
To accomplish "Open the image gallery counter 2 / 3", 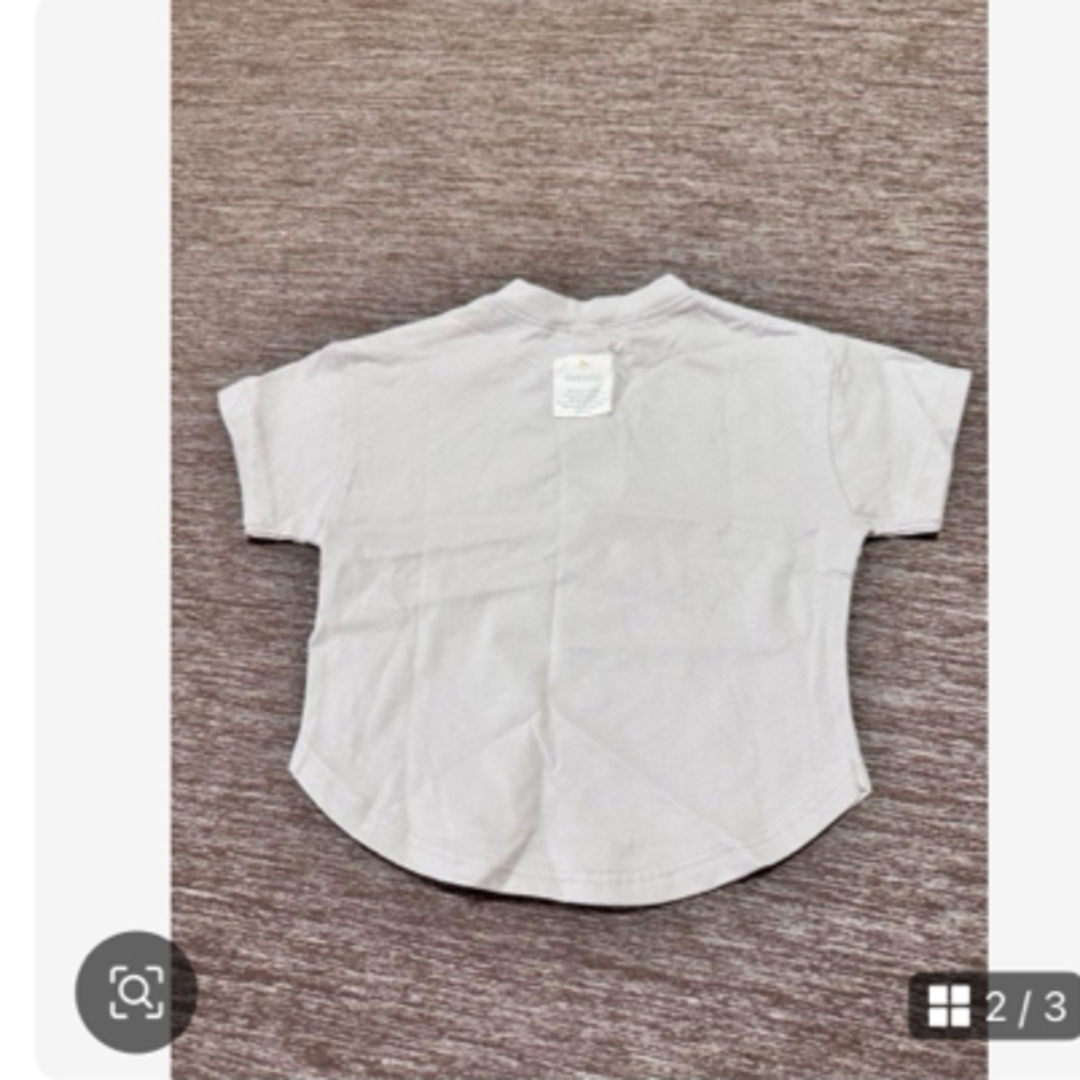I will click(x=996, y=1006).
